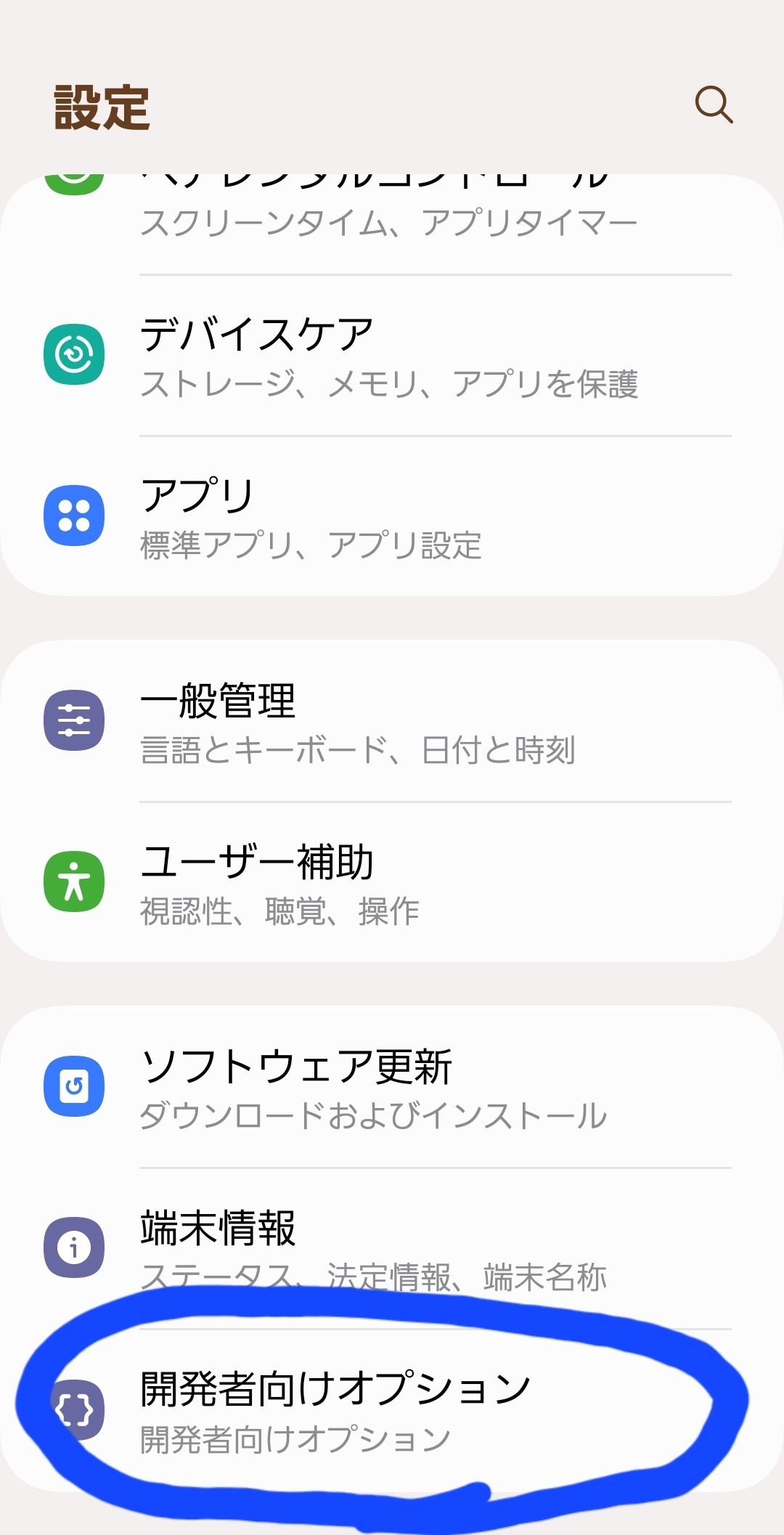Open アプリ settings
The height and width of the screenshot is (1535, 784).
(392, 517)
